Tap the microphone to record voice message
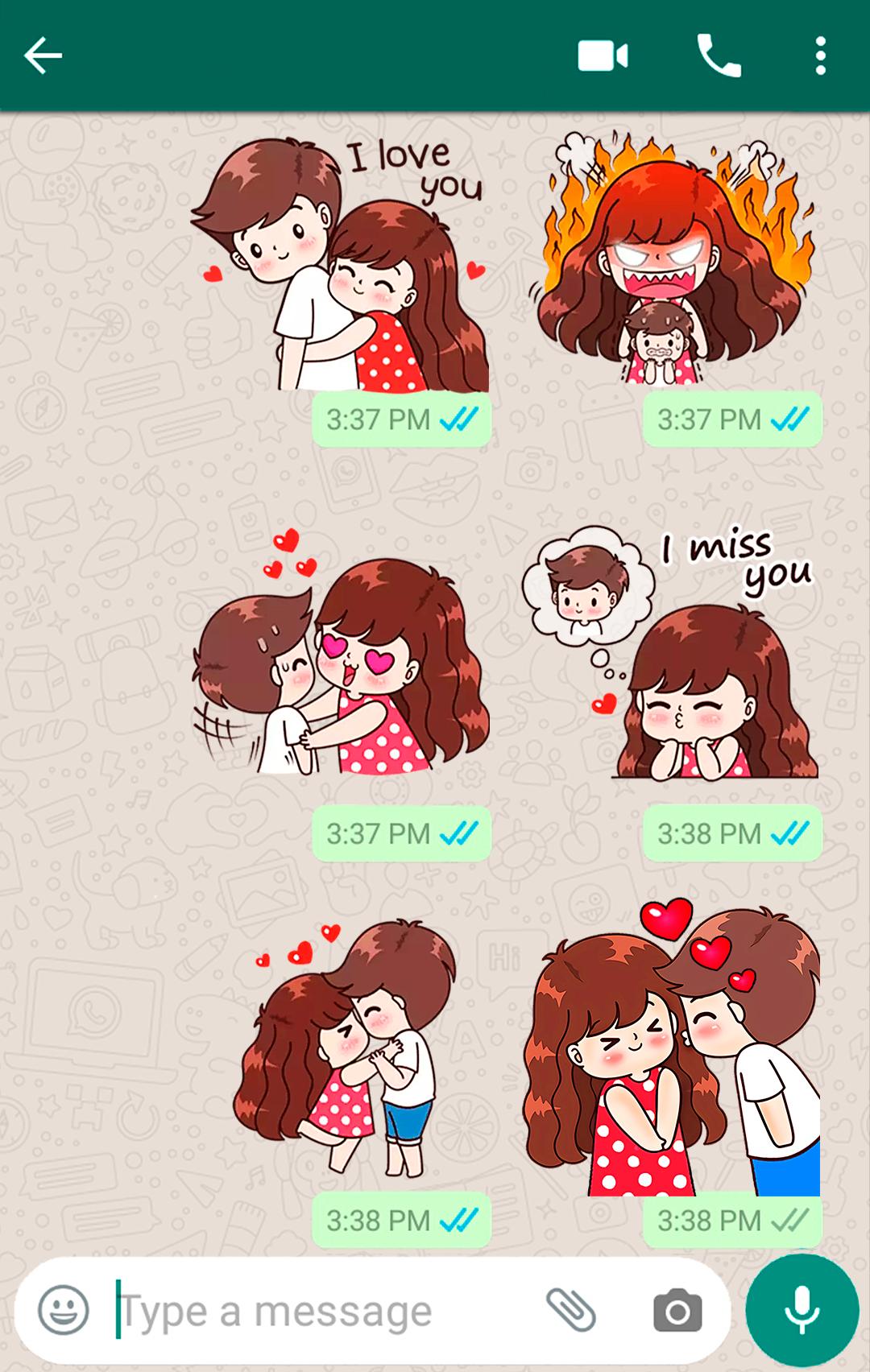This screenshot has width=870, height=1372. coord(802,1310)
